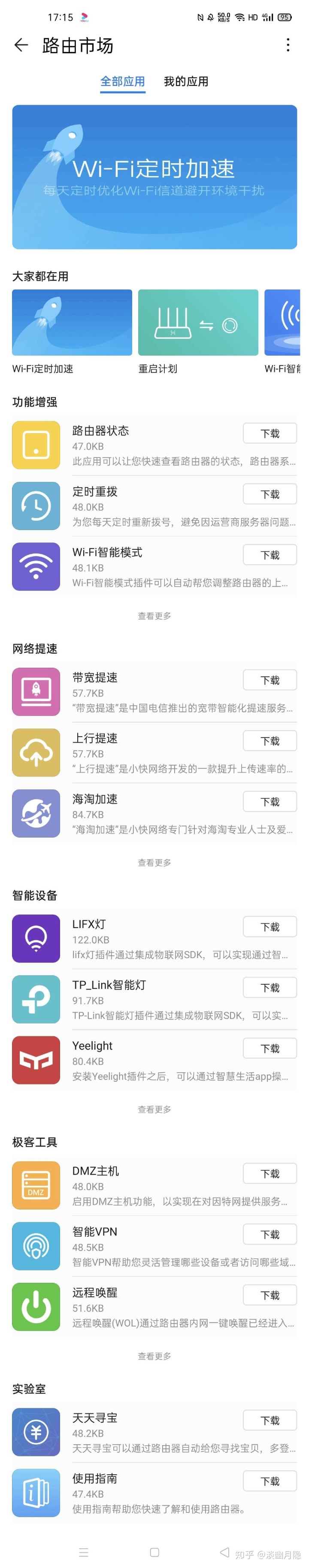Select the 全部应用 tab
Screen dimensions: 309x1568
click(x=122, y=81)
